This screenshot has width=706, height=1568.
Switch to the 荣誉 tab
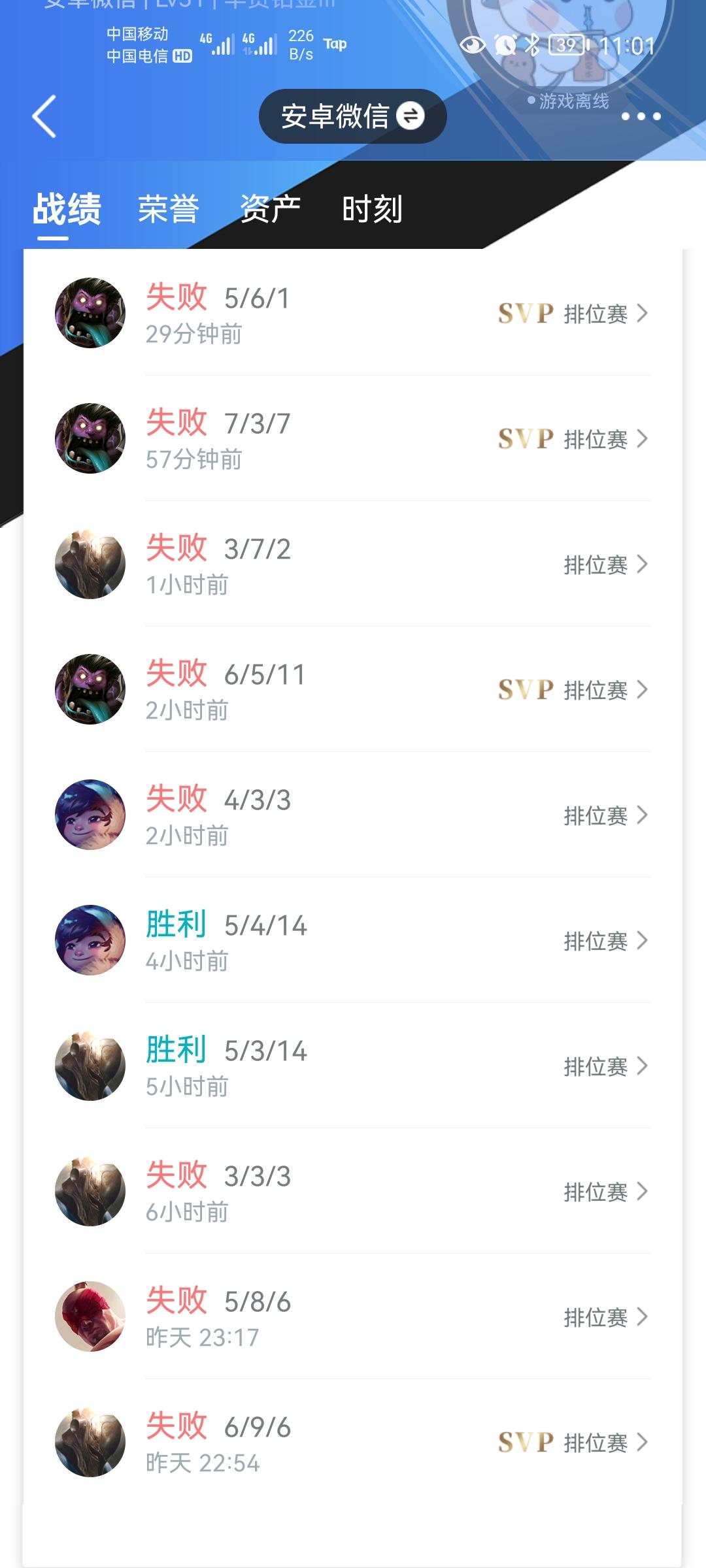point(168,209)
